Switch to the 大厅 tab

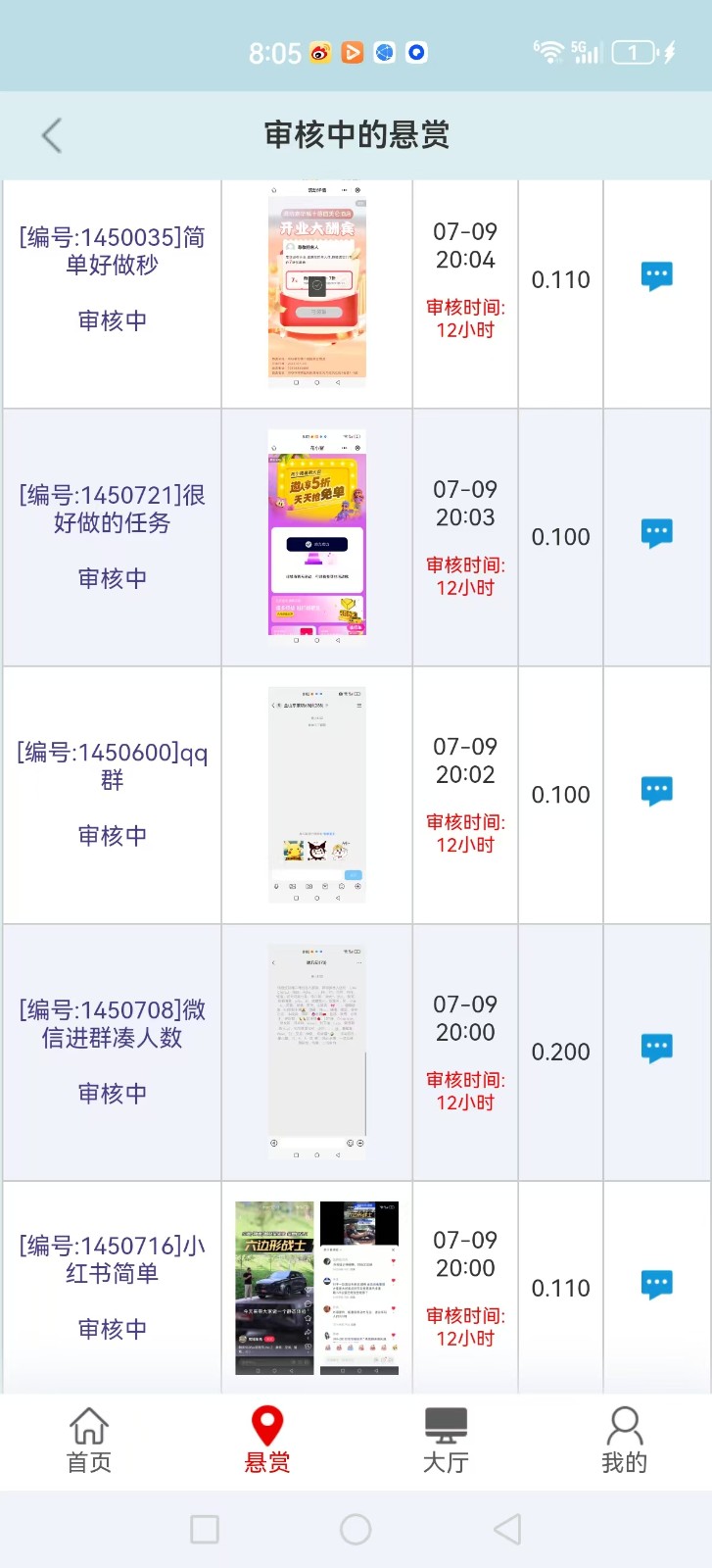(446, 1441)
